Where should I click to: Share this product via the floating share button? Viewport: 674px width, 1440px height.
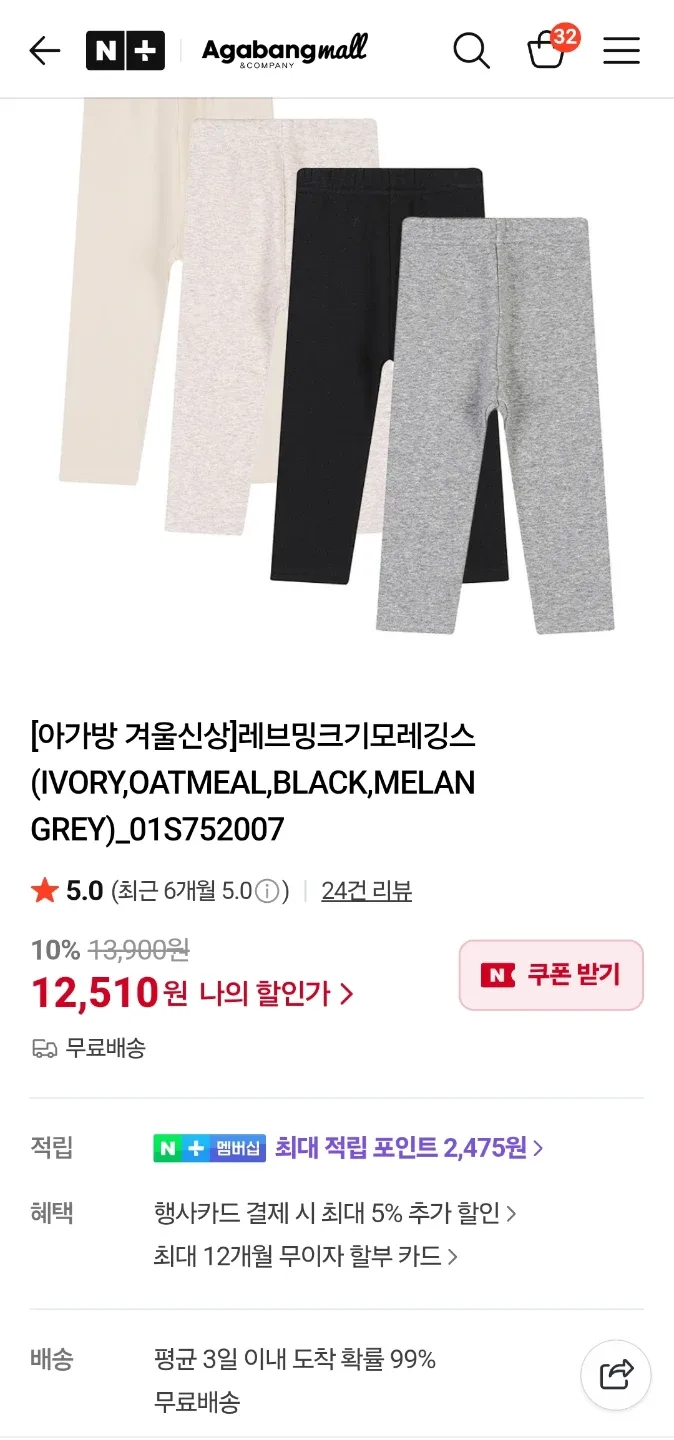pyautogui.click(x=616, y=1375)
